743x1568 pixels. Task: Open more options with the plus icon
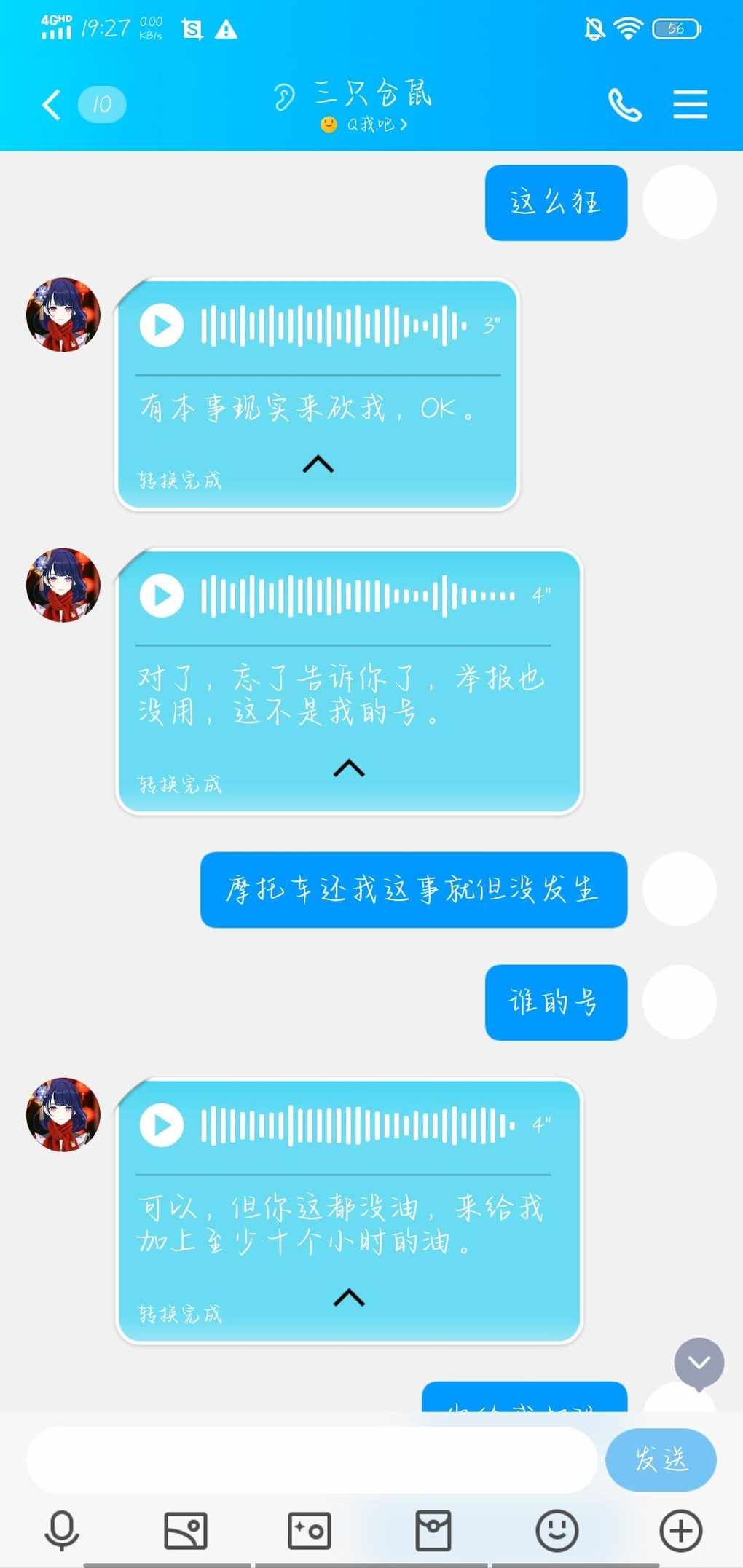681,1530
